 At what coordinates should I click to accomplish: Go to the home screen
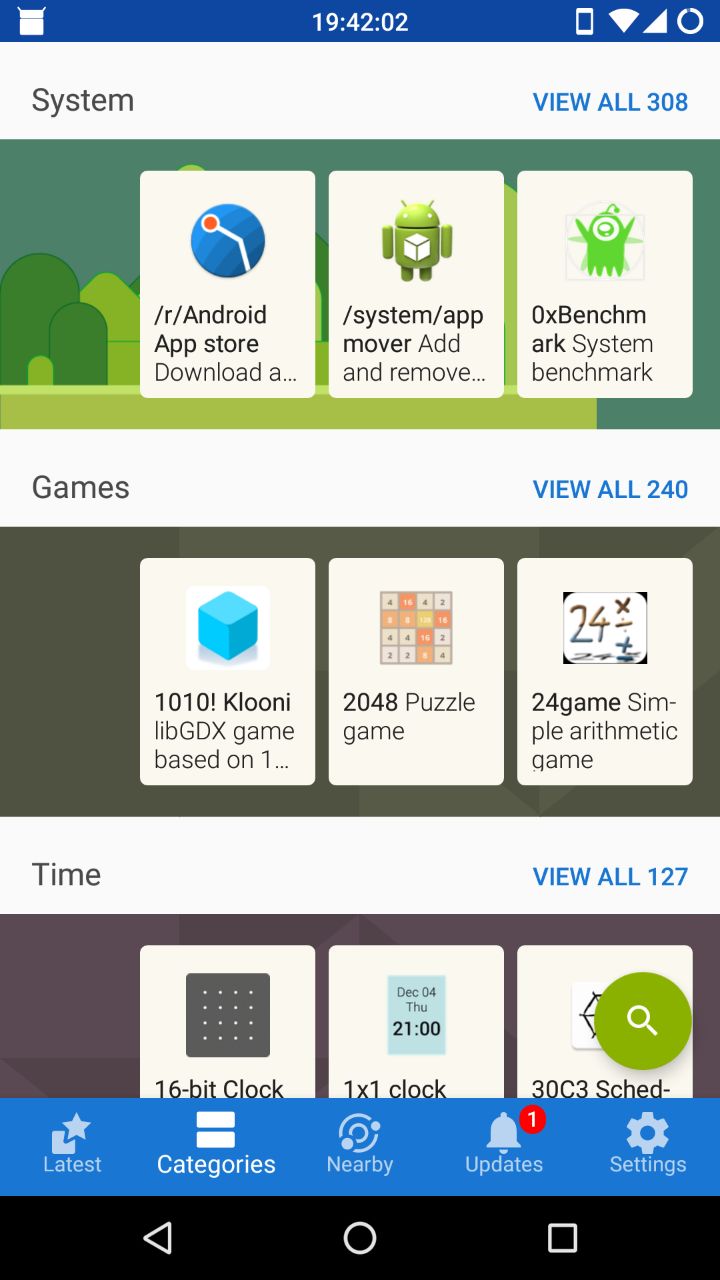click(x=360, y=1238)
